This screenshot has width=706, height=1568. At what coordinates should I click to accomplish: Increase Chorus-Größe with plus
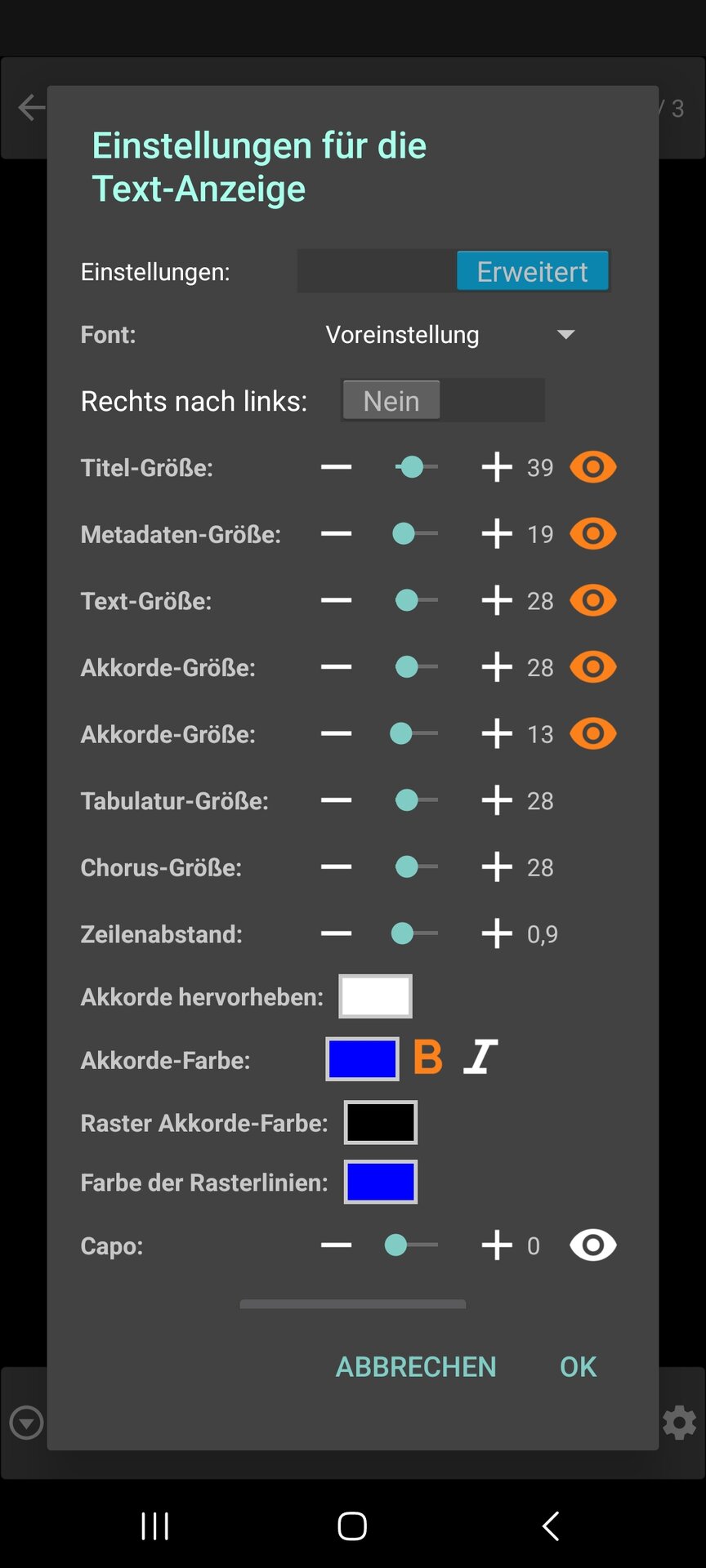coord(497,867)
